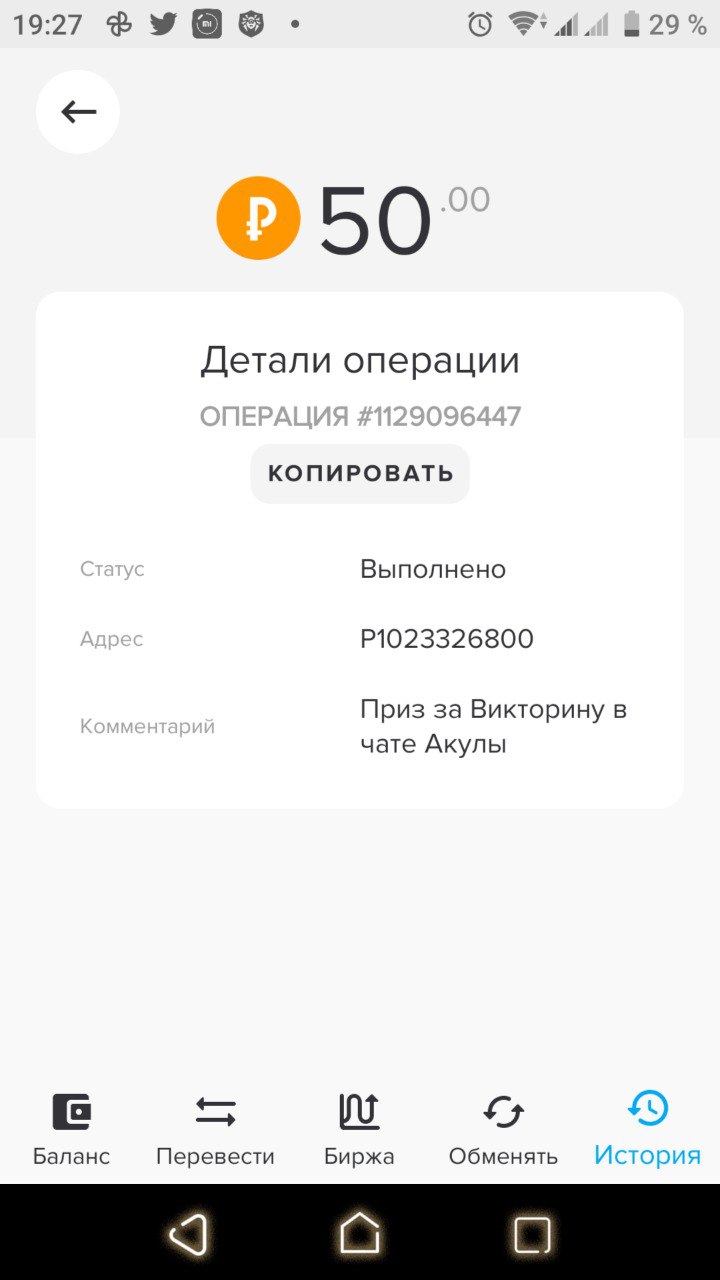This screenshot has width=720, height=1280.
Task: Open the Биржа tab
Action: [359, 1130]
